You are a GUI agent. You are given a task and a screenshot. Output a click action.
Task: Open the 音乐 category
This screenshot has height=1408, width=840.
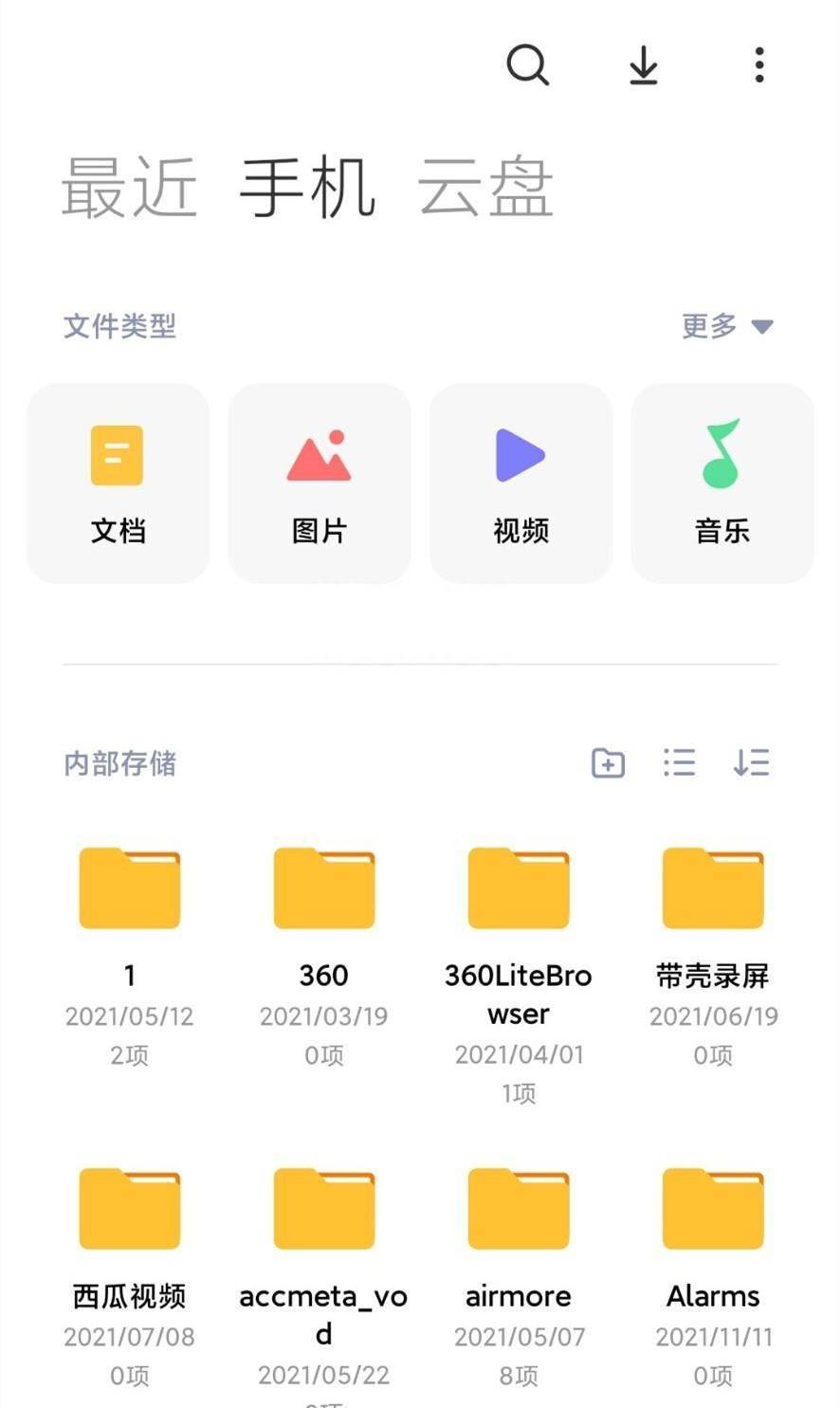click(x=722, y=484)
